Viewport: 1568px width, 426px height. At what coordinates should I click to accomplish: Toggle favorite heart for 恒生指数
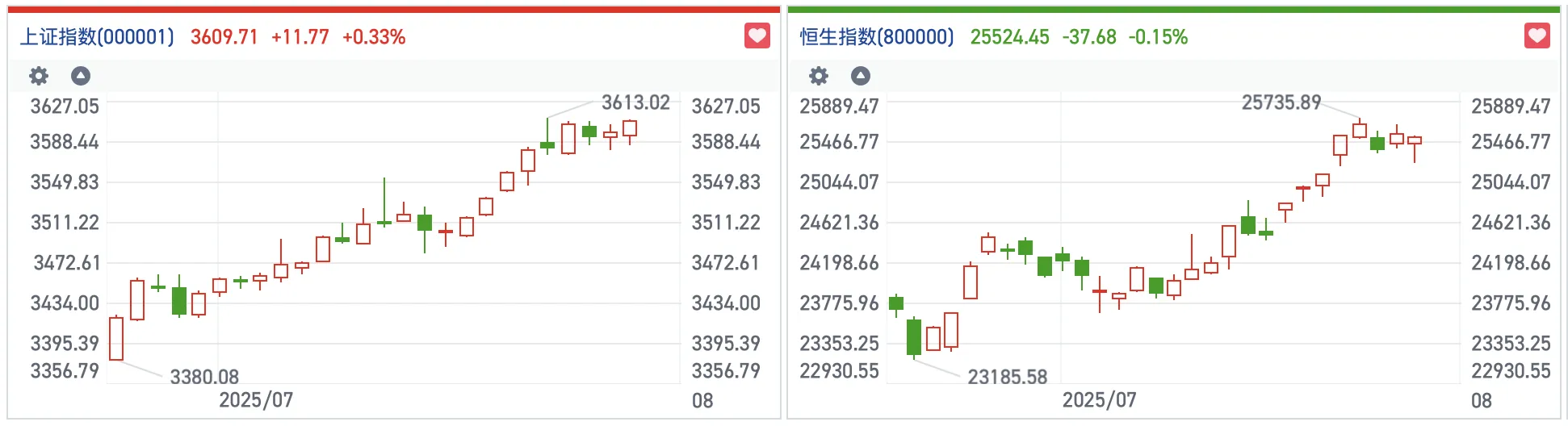point(1537,36)
